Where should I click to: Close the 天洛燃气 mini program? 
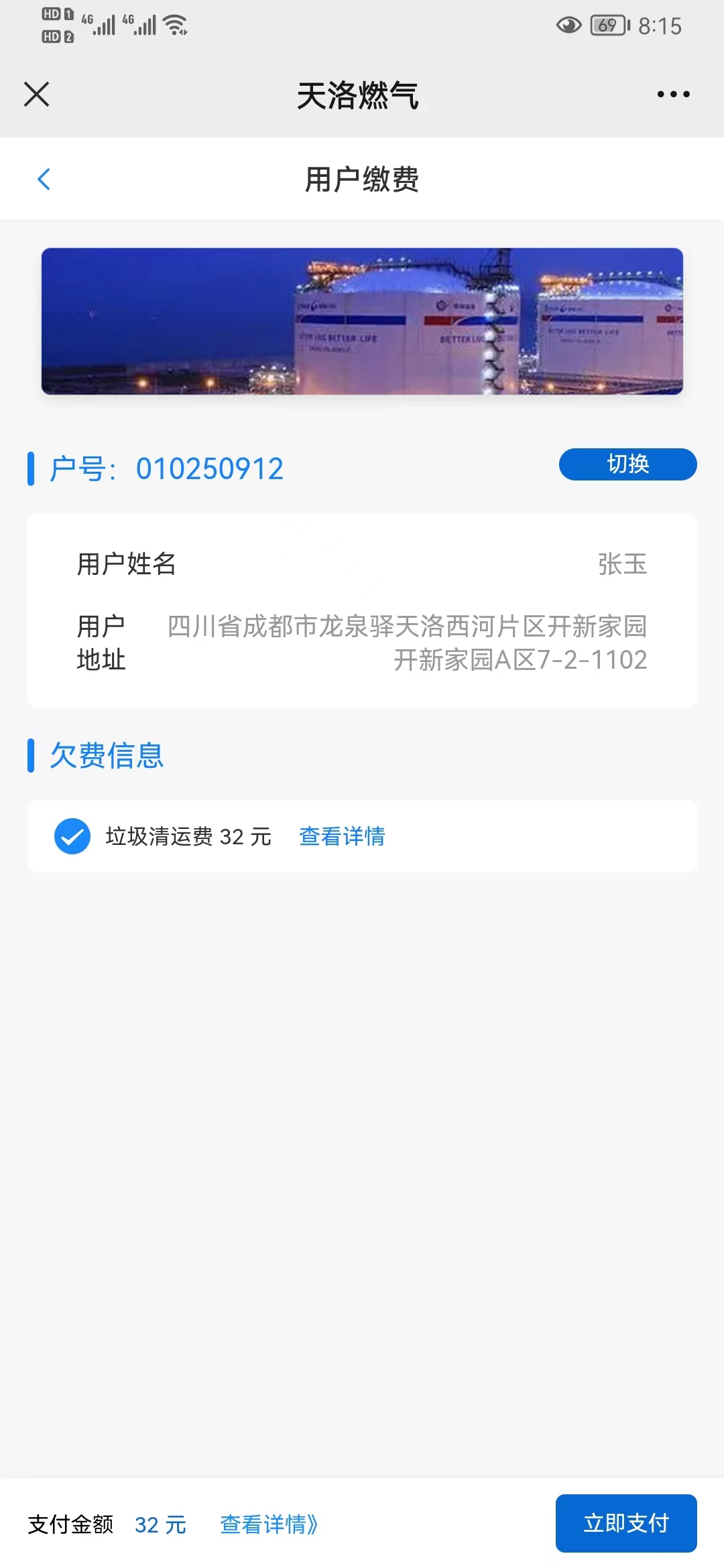point(37,94)
